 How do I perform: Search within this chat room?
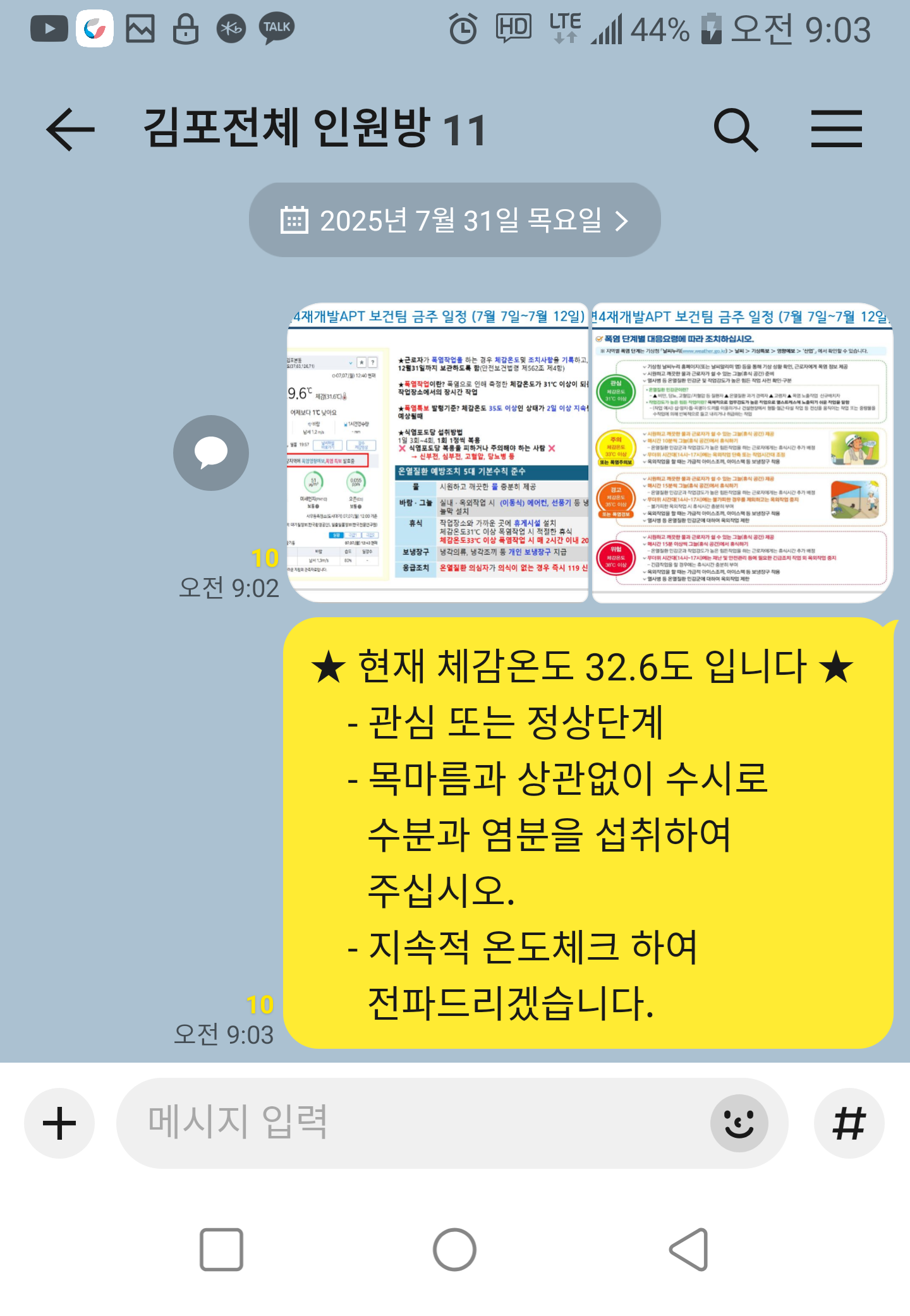click(x=736, y=130)
